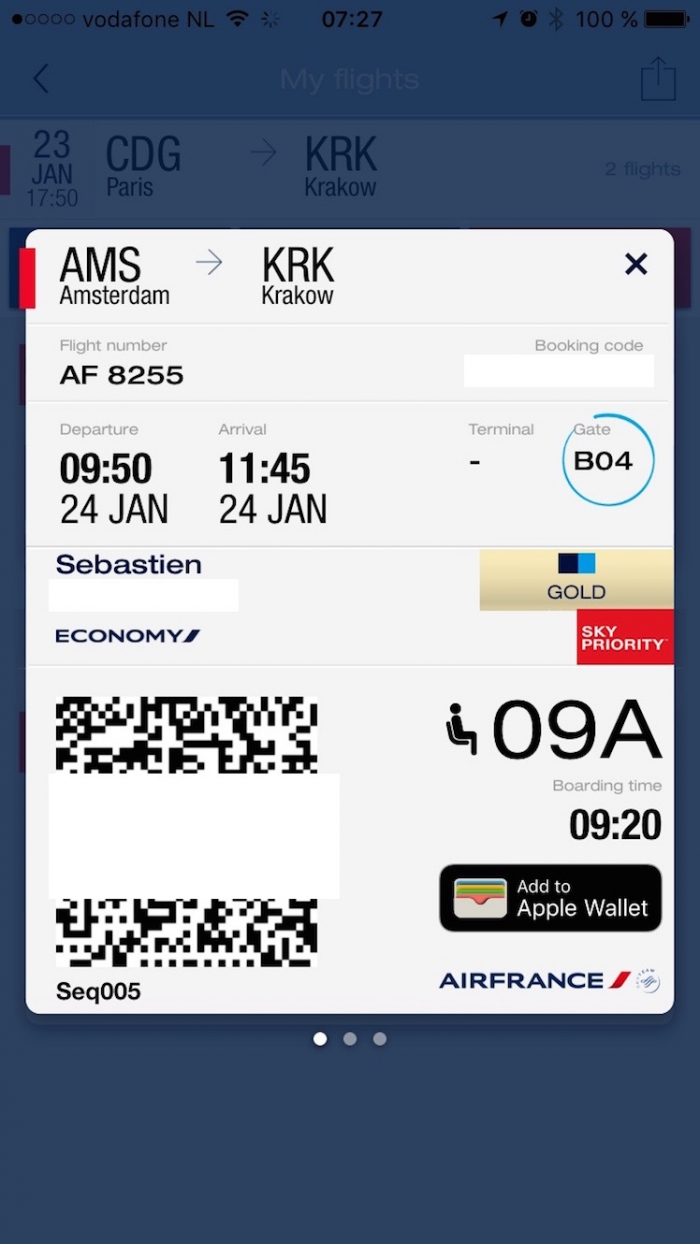Add boarding pass to Apple Wallet
This screenshot has height=1244, width=700.
tap(550, 898)
